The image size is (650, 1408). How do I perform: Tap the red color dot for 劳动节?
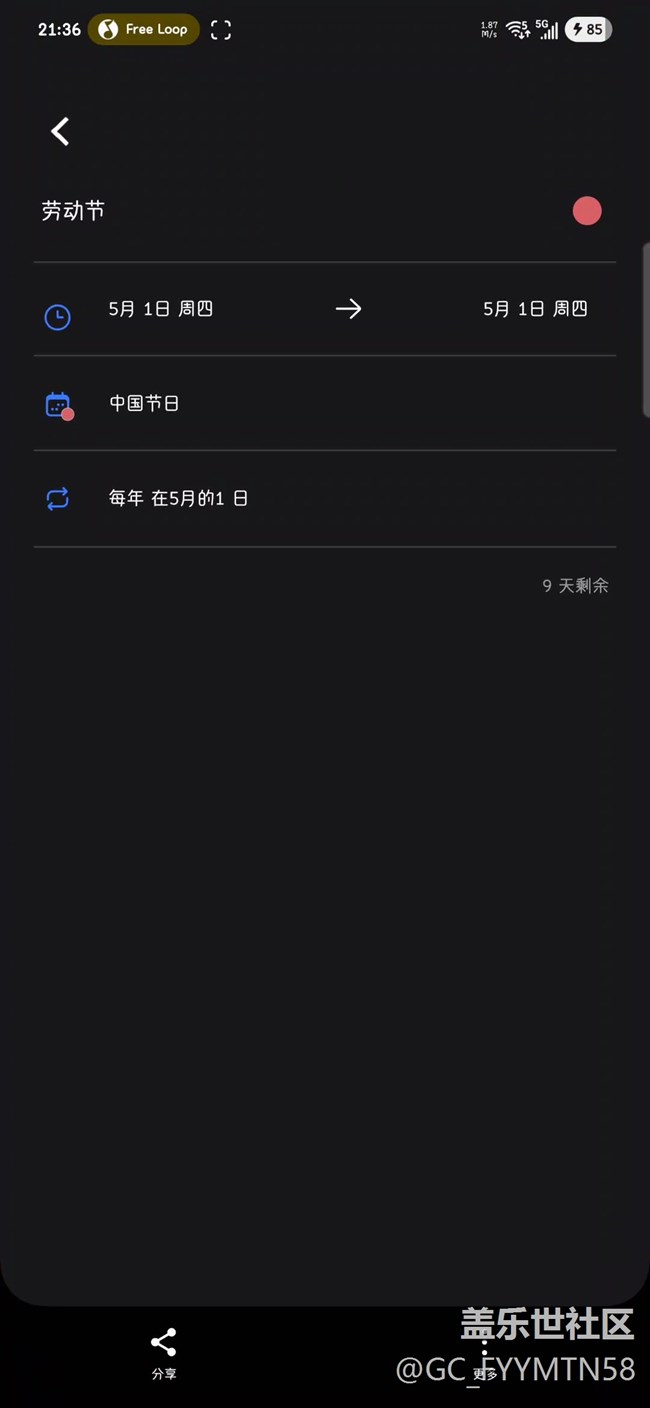[587, 211]
